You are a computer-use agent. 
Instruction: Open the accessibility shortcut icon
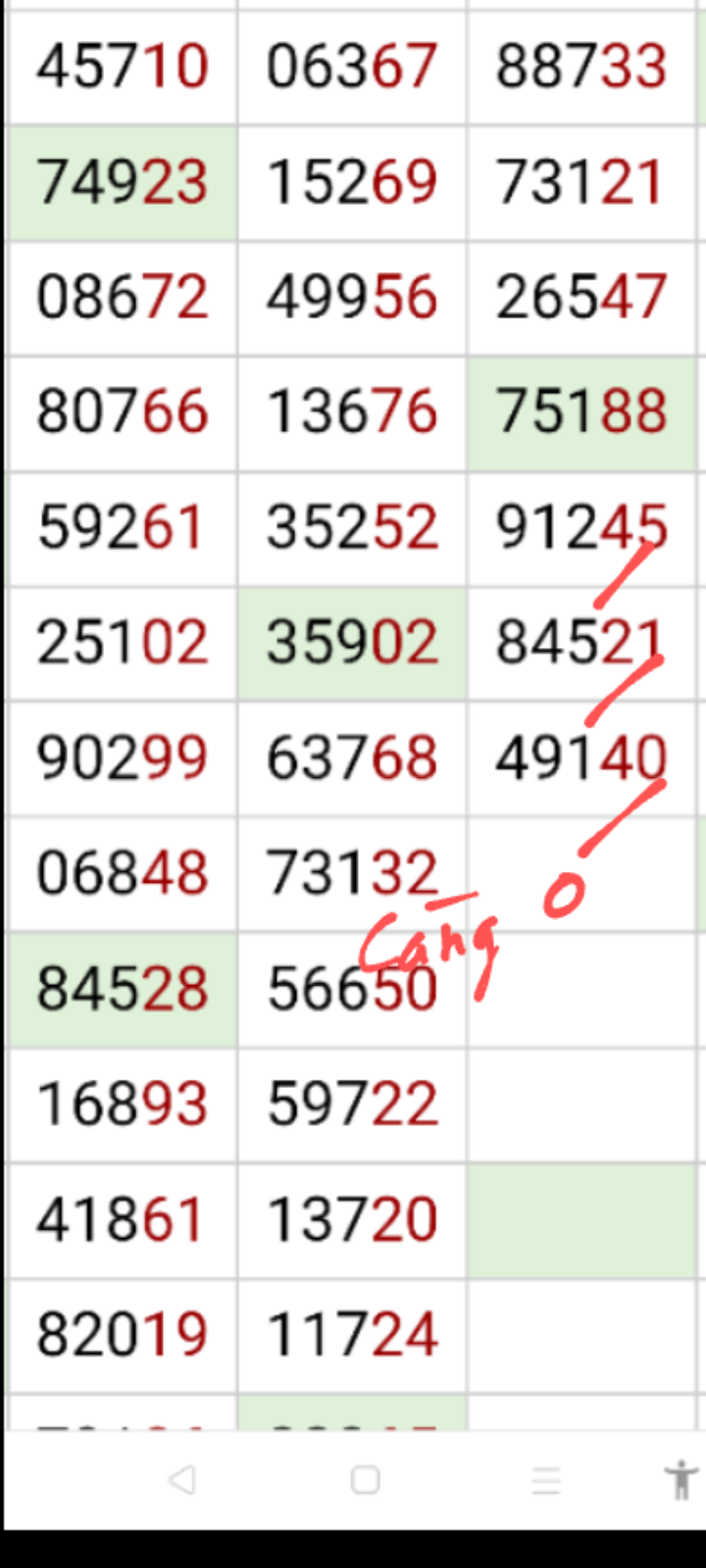[x=680, y=1479]
